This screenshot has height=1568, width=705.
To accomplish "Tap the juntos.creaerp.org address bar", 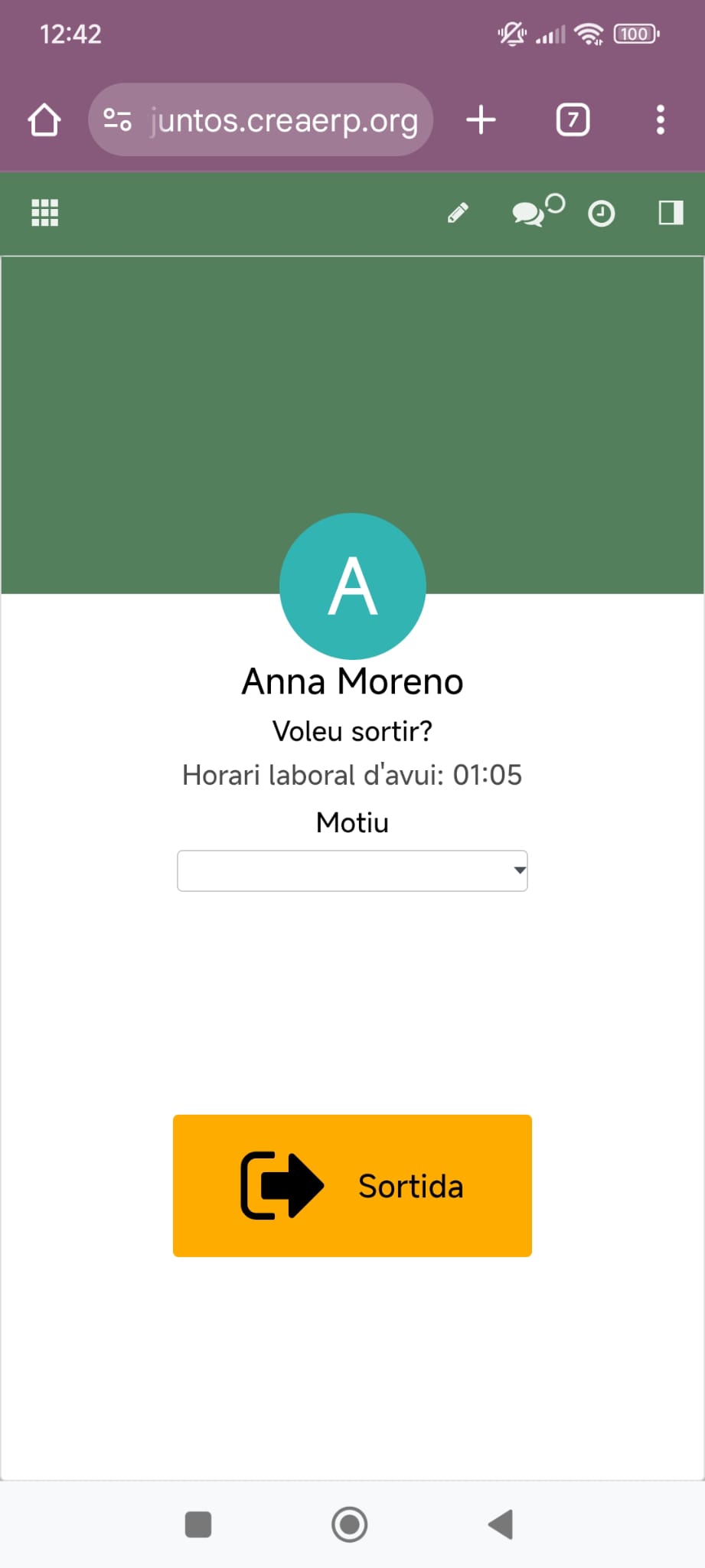I will 283,120.
